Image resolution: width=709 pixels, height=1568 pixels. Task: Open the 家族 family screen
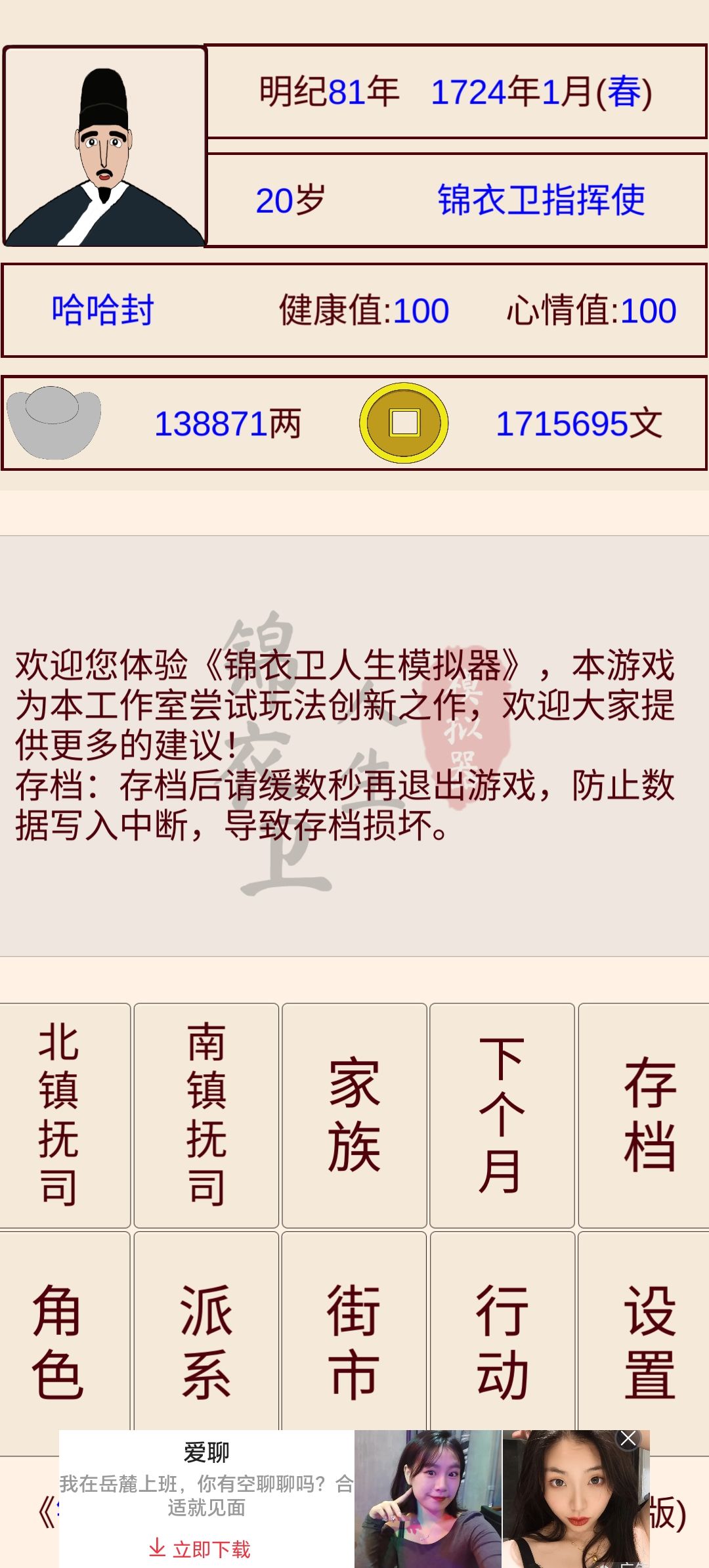pos(354,1115)
